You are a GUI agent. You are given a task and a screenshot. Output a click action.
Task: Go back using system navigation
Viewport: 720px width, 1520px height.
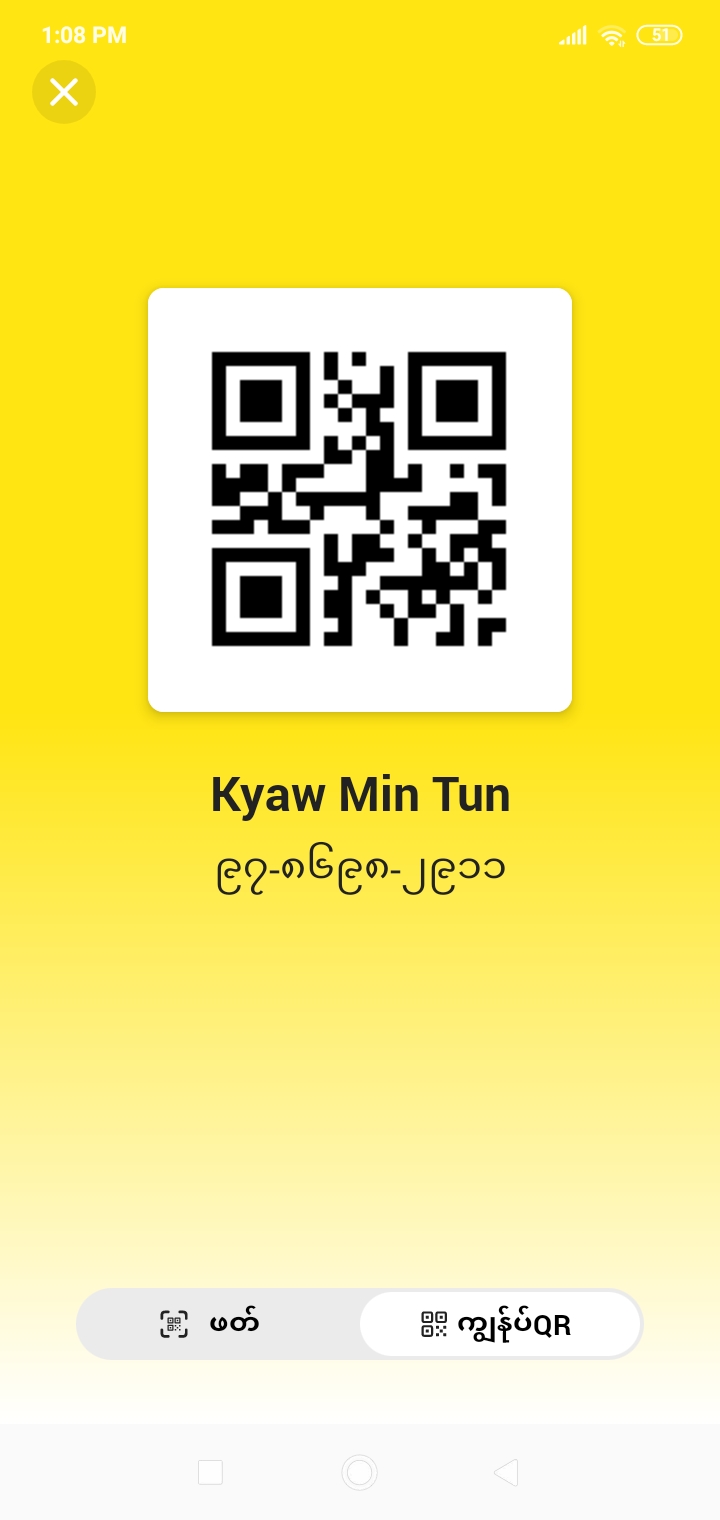tap(506, 1472)
